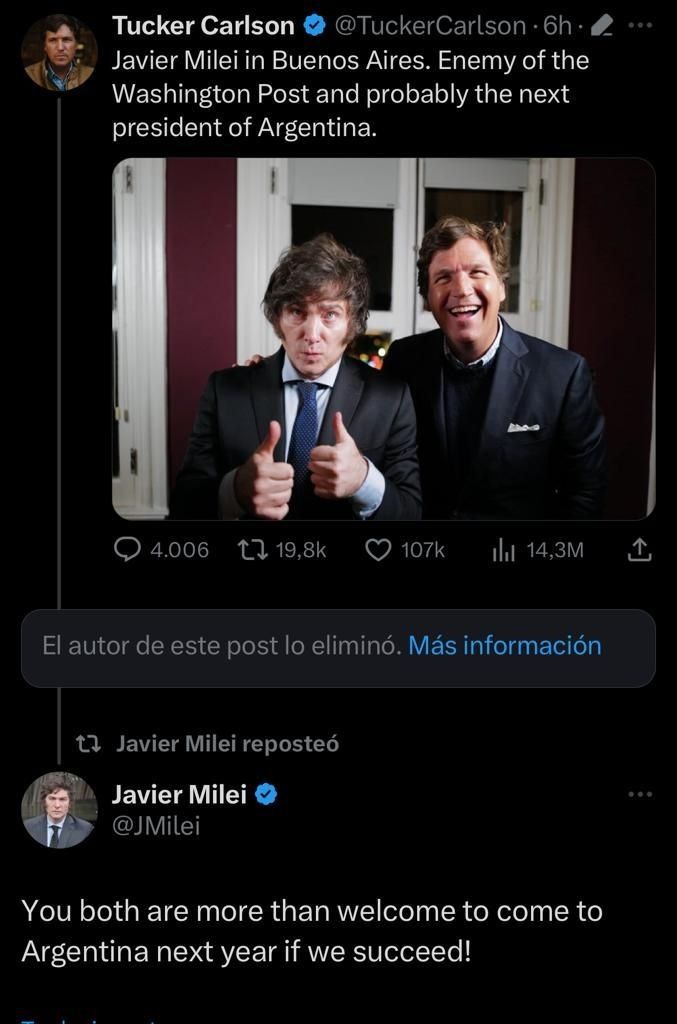The image size is (677, 1024).
Task: Like Tucker Carlson's post
Action: [377, 549]
